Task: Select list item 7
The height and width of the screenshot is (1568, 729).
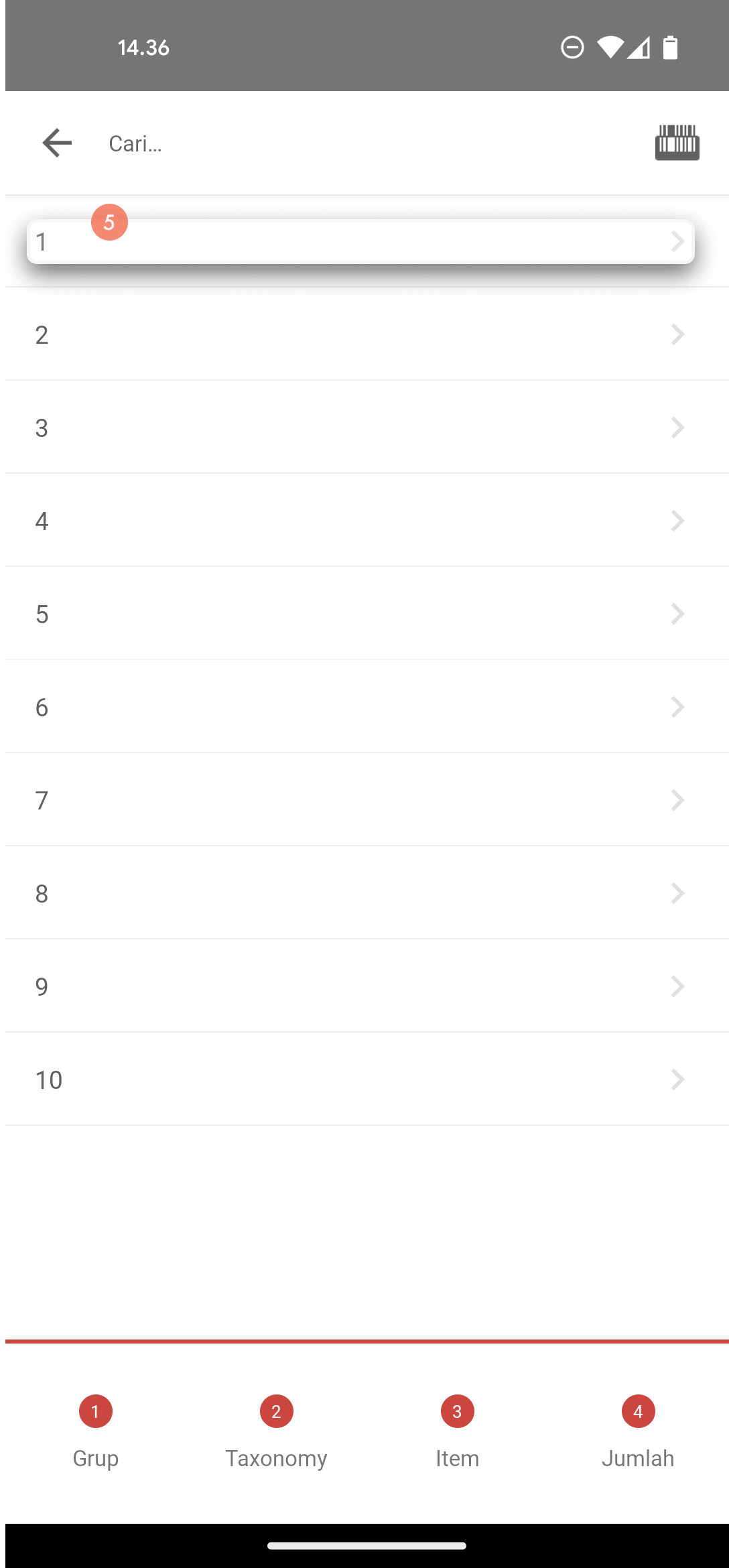Action: (367, 800)
